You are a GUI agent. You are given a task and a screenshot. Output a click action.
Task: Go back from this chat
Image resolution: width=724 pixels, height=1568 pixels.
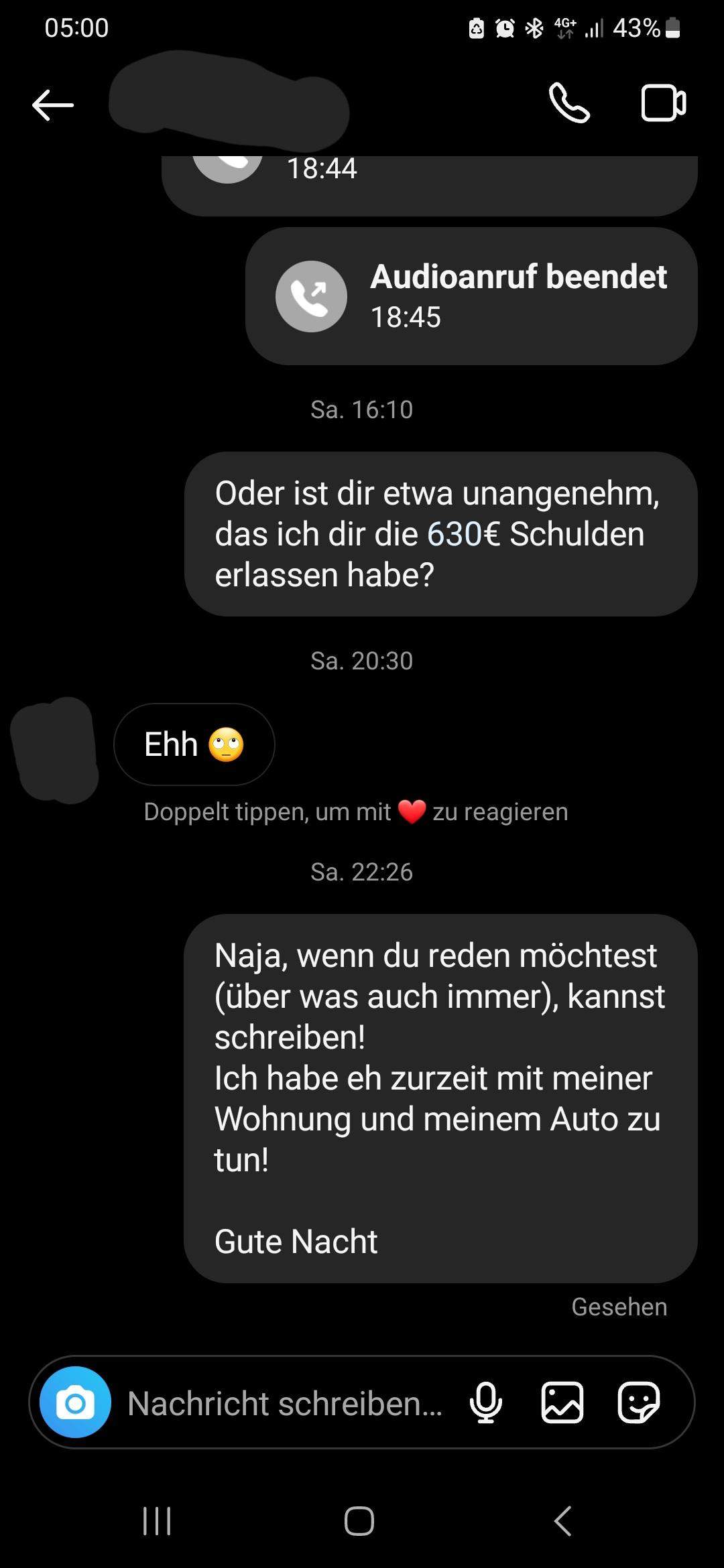tap(52, 105)
